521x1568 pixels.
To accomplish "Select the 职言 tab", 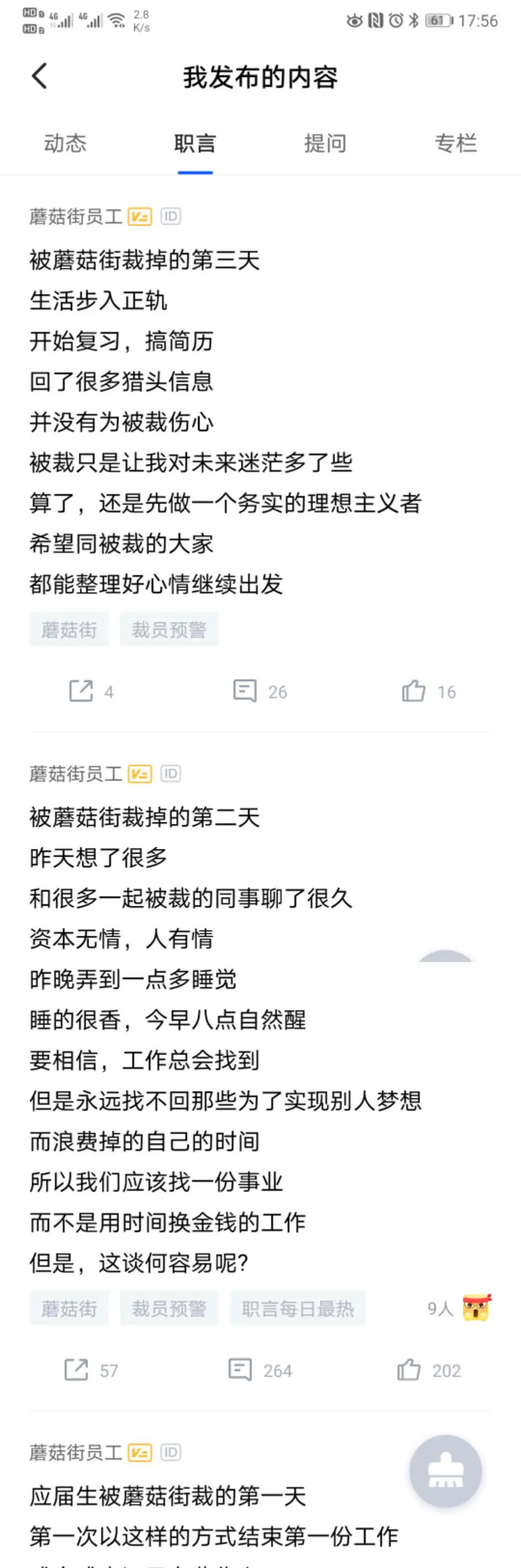I will tap(195, 144).
